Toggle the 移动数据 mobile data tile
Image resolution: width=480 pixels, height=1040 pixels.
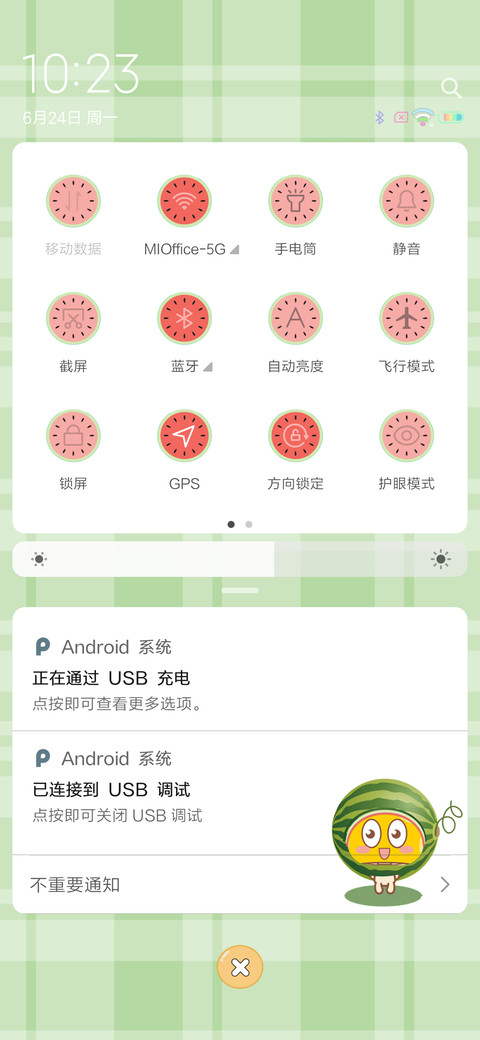pos(73,201)
